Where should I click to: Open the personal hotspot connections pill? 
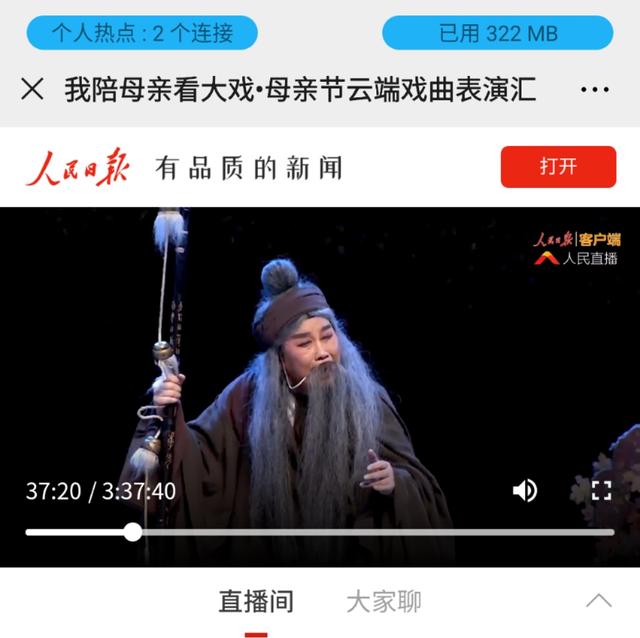(x=142, y=33)
